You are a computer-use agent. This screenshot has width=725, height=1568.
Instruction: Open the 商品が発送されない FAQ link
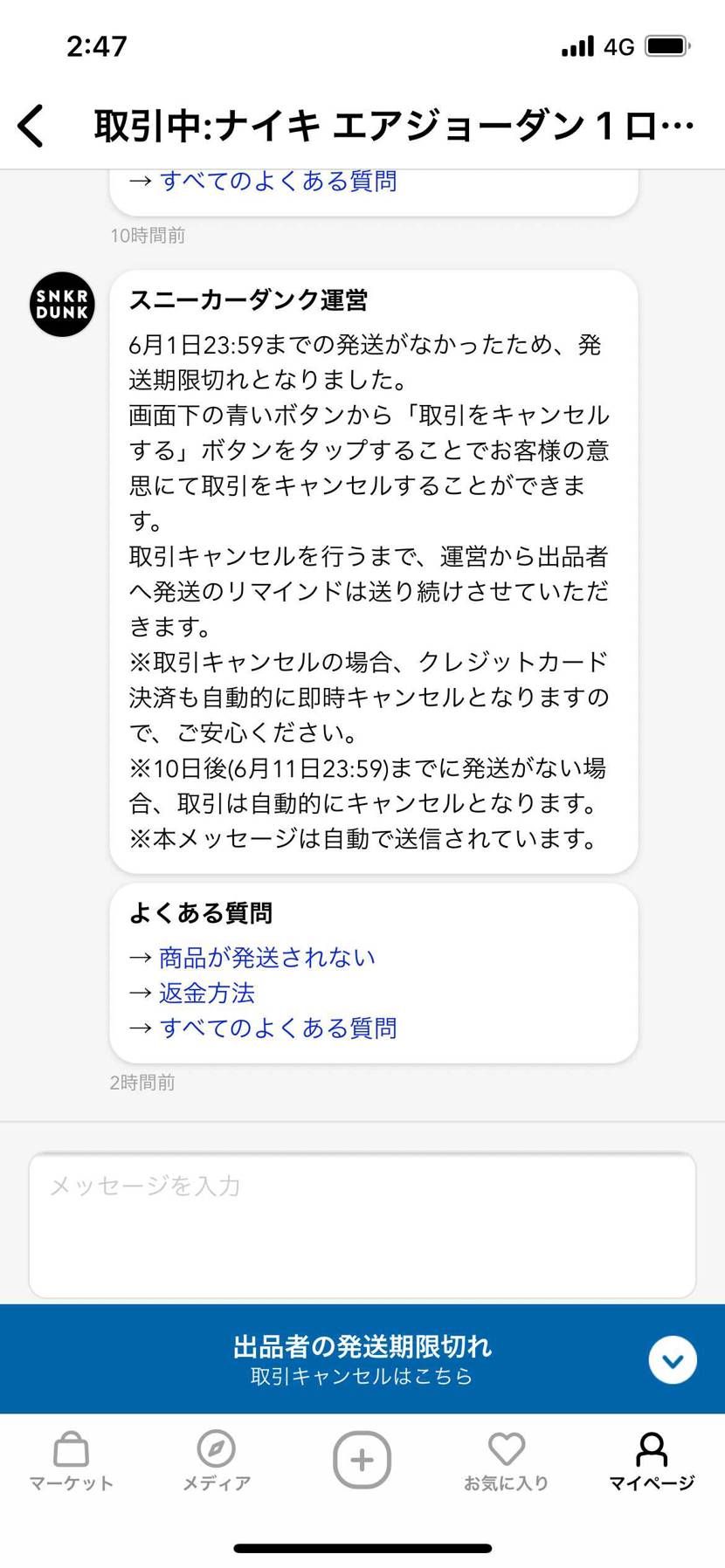tap(265, 956)
